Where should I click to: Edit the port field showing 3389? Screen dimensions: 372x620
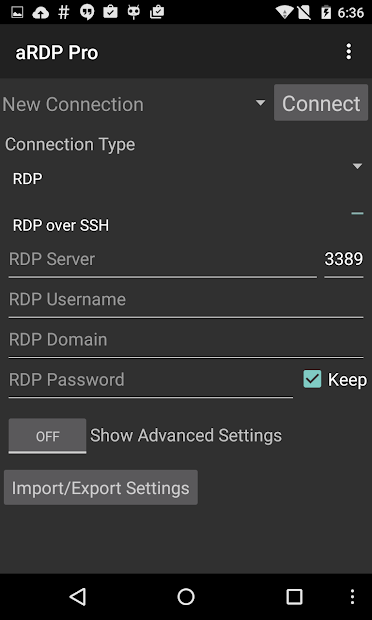[x=344, y=260]
